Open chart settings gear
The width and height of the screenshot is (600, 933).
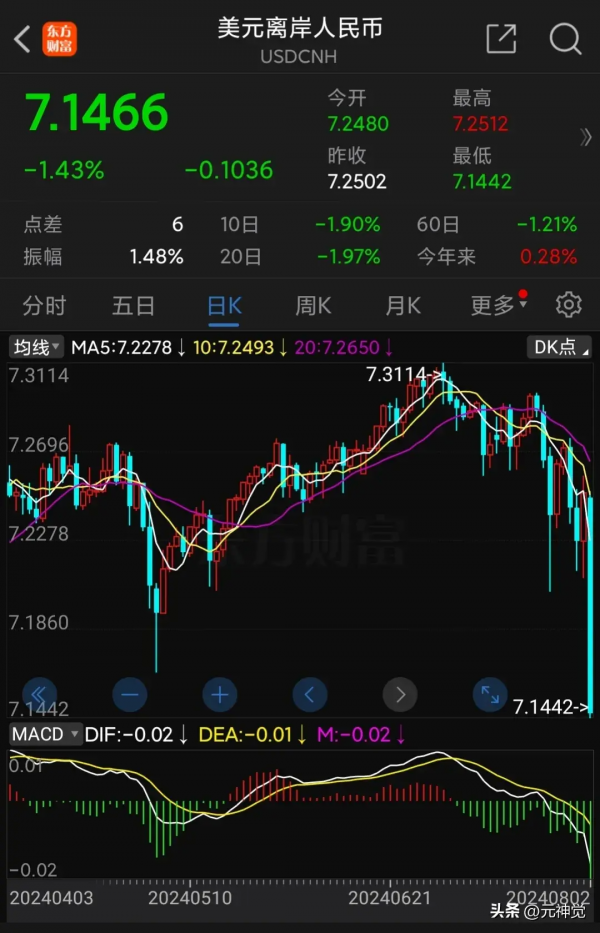pos(569,305)
